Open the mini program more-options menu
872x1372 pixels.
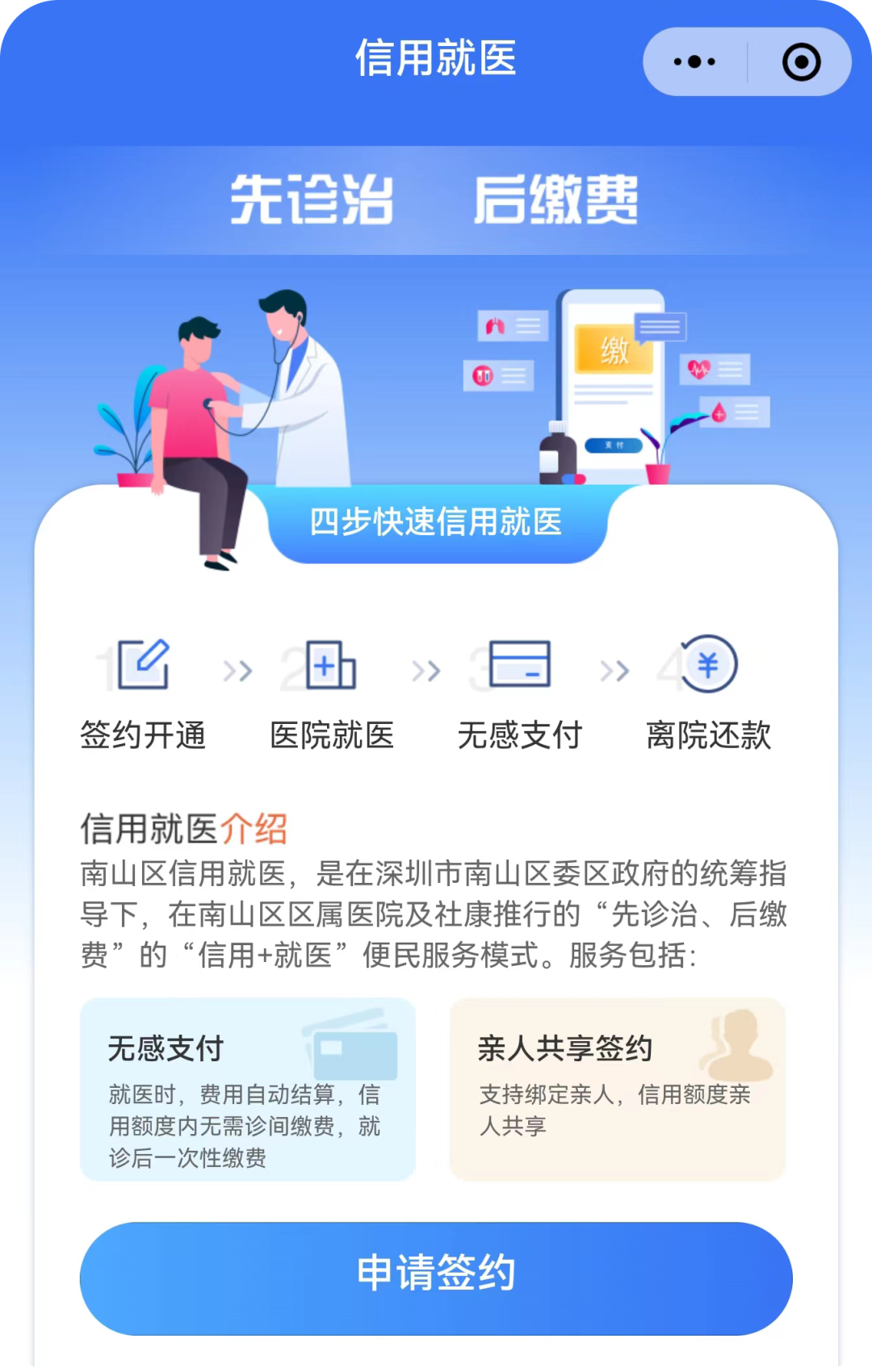(x=694, y=62)
